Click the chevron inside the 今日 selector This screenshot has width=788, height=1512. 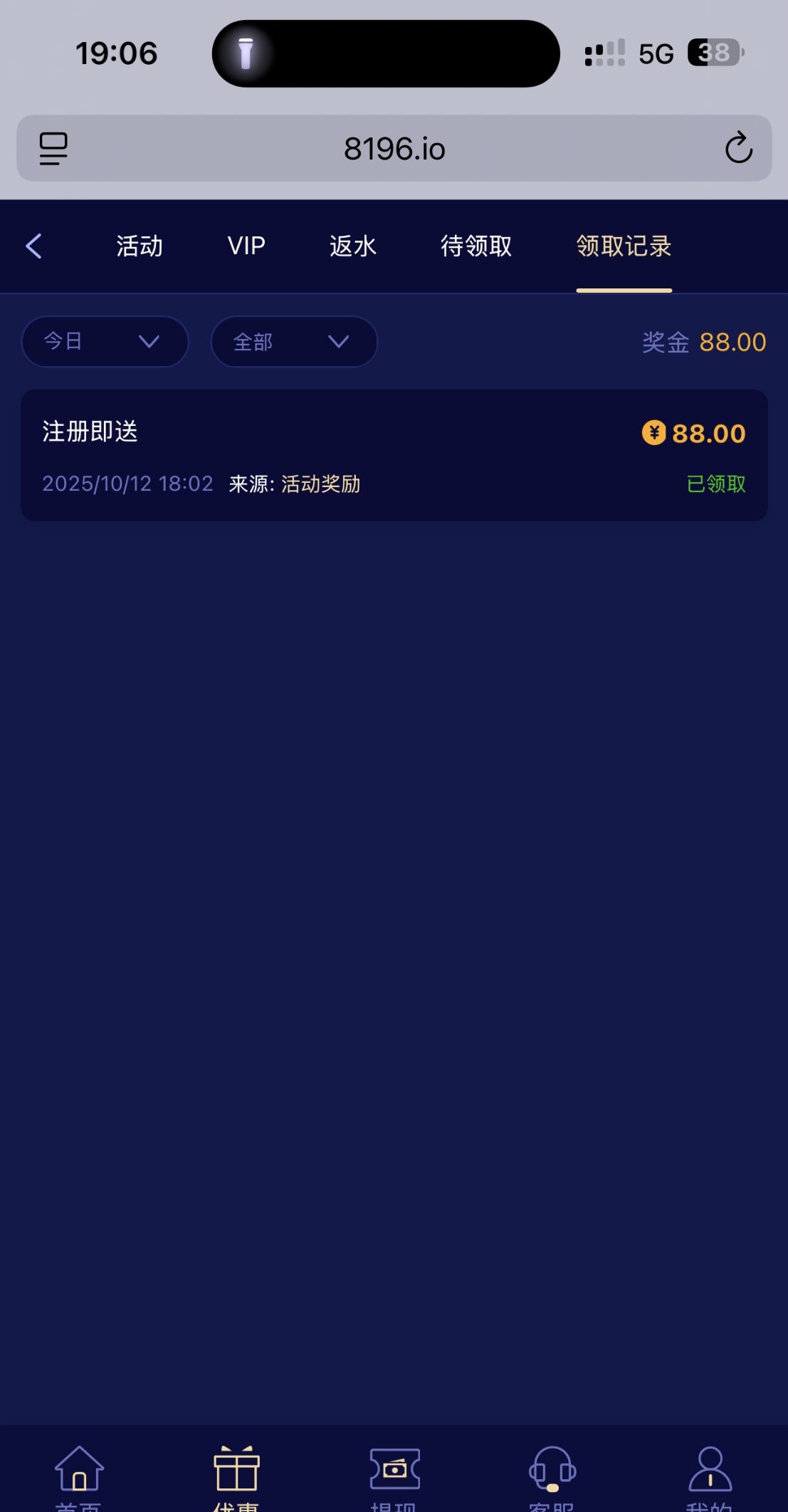(149, 343)
